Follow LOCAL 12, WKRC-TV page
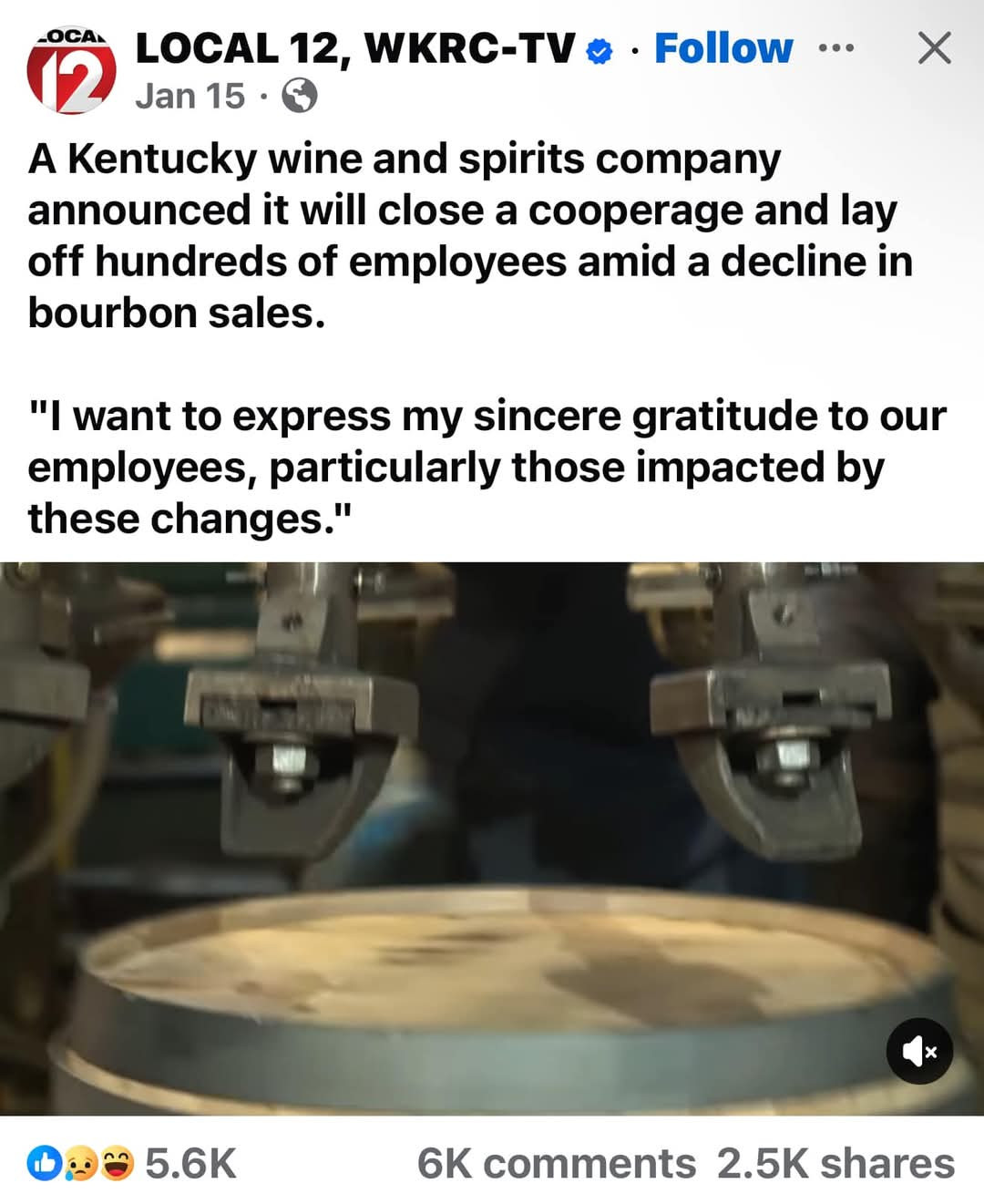Image resolution: width=984 pixels, height=1204 pixels. pos(723,48)
